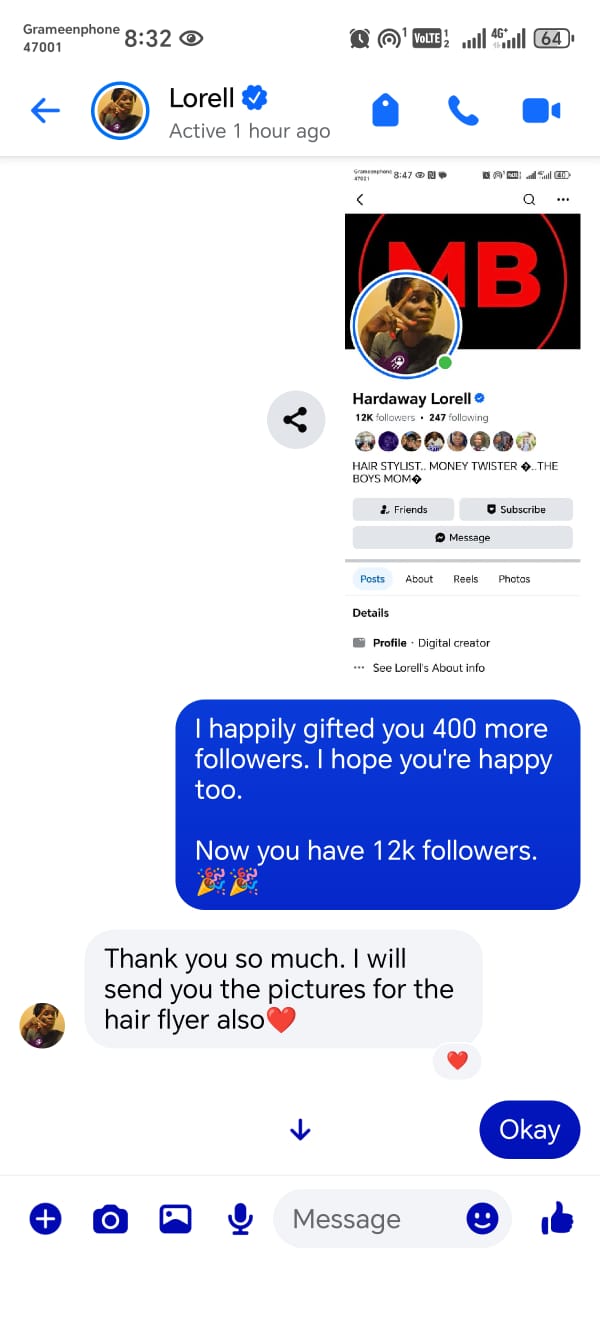Tap Lorell's avatar beside the reply
The height and width of the screenshot is (1326, 600).
click(x=42, y=1025)
